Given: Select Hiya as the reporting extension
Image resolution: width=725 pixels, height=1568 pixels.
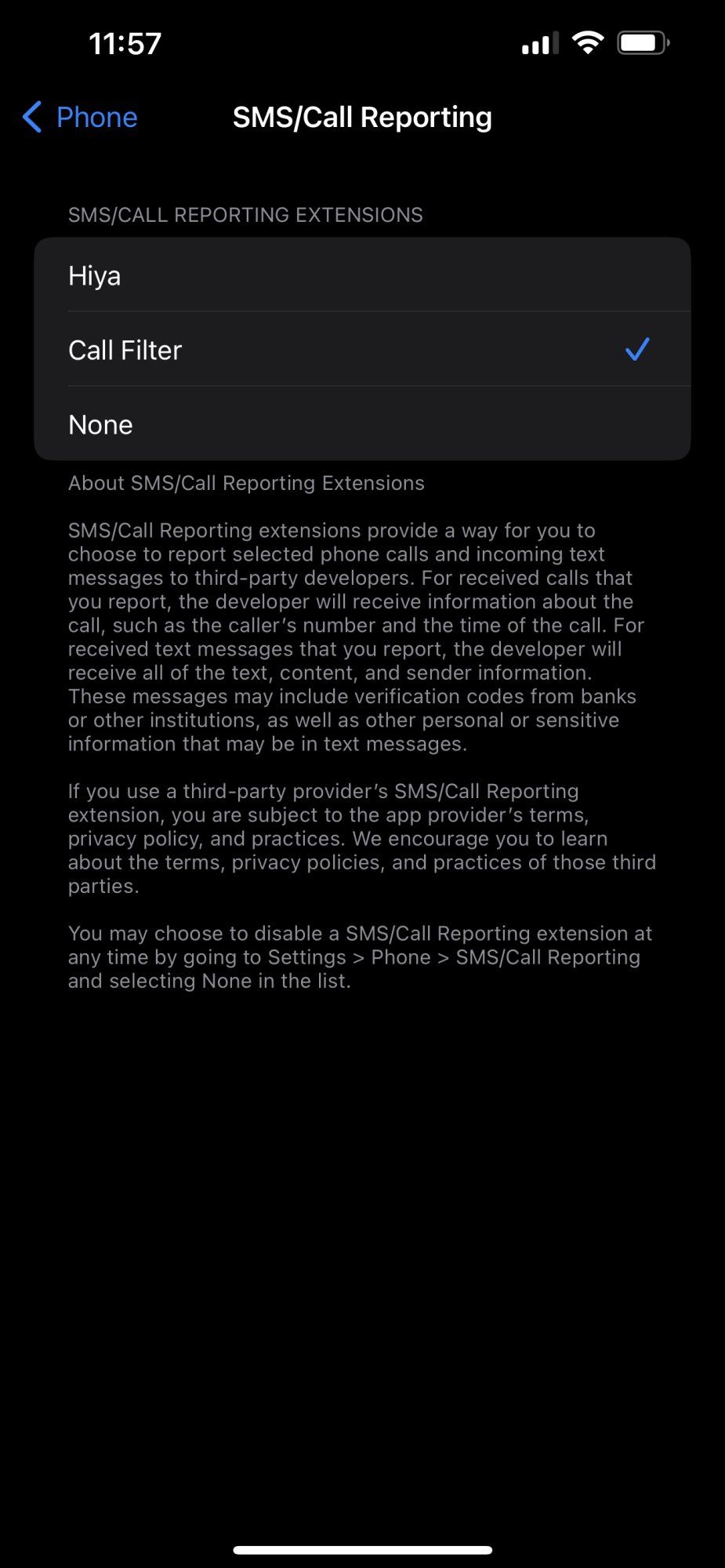Looking at the screenshot, I should click(x=362, y=275).
